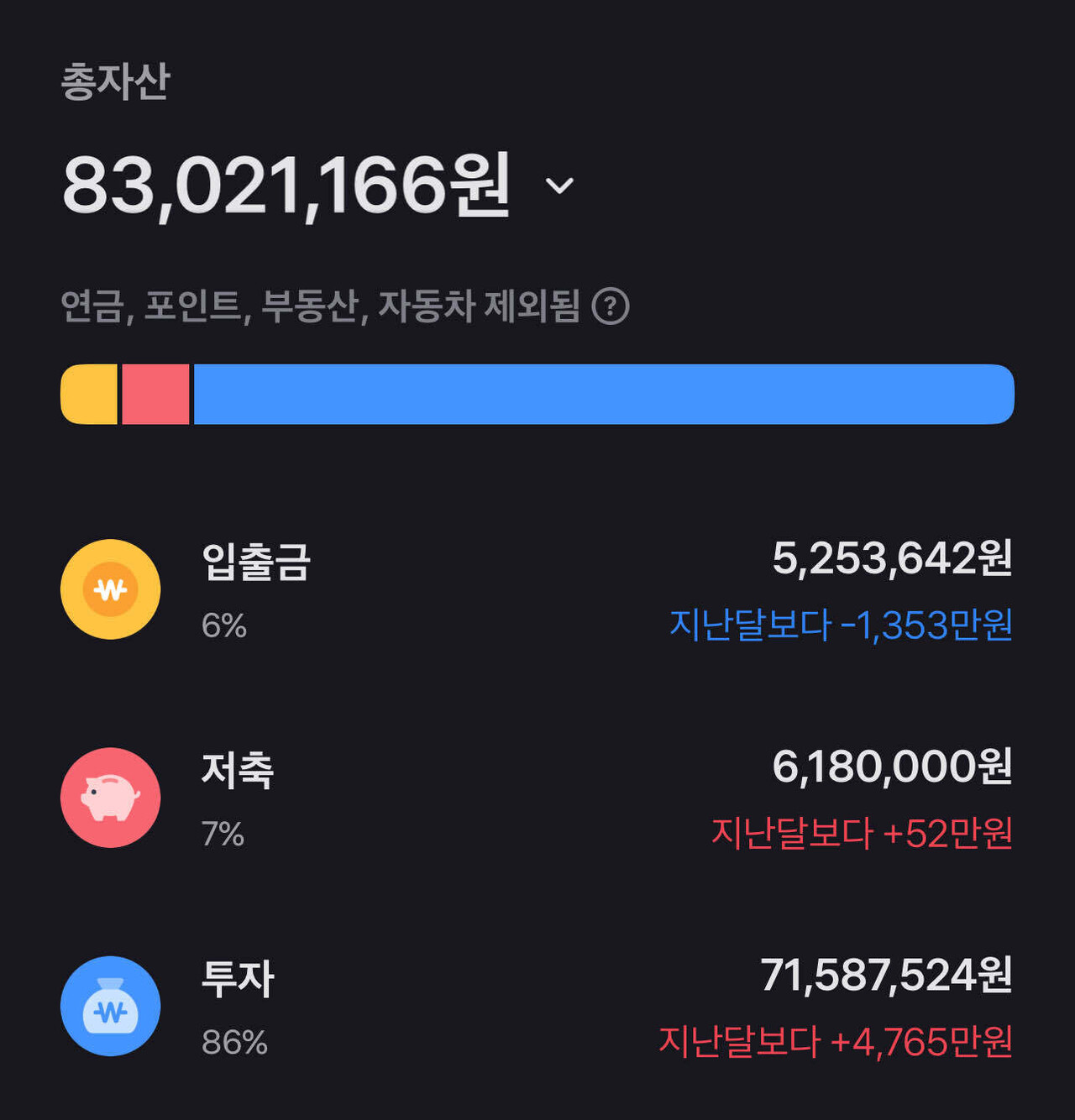Tap the won symbol on the money bag
Viewport: 1075px width, 1120px height.
point(110,1011)
